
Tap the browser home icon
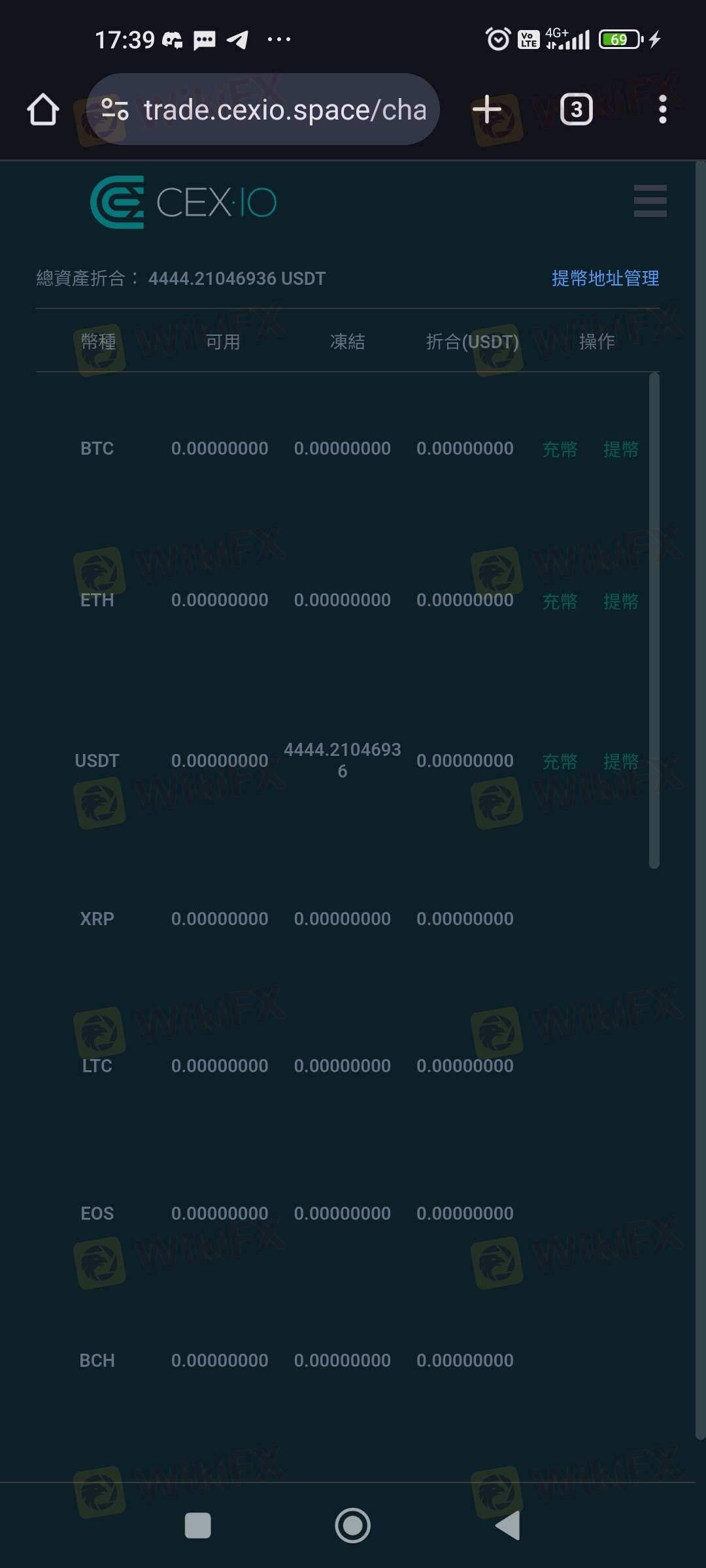click(43, 109)
